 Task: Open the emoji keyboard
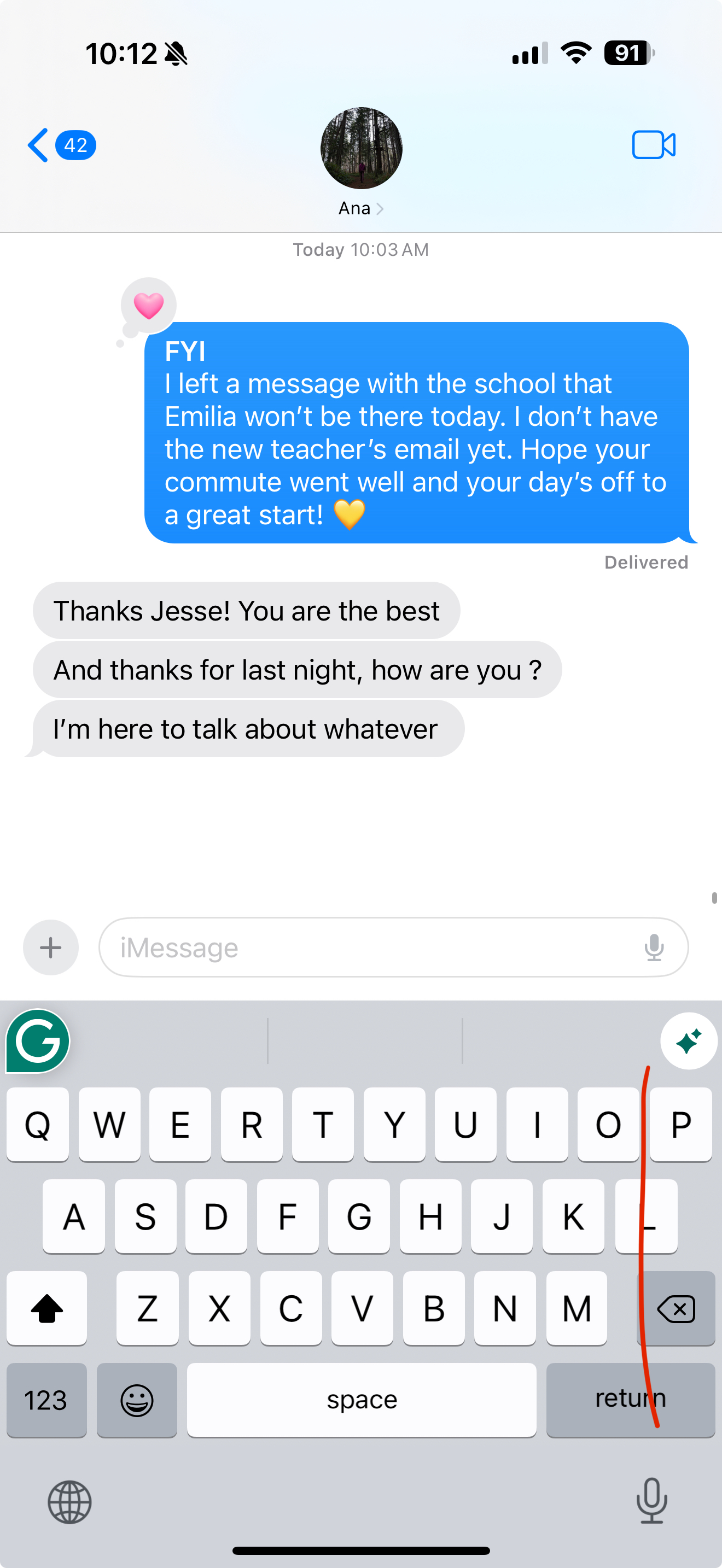tap(137, 1400)
